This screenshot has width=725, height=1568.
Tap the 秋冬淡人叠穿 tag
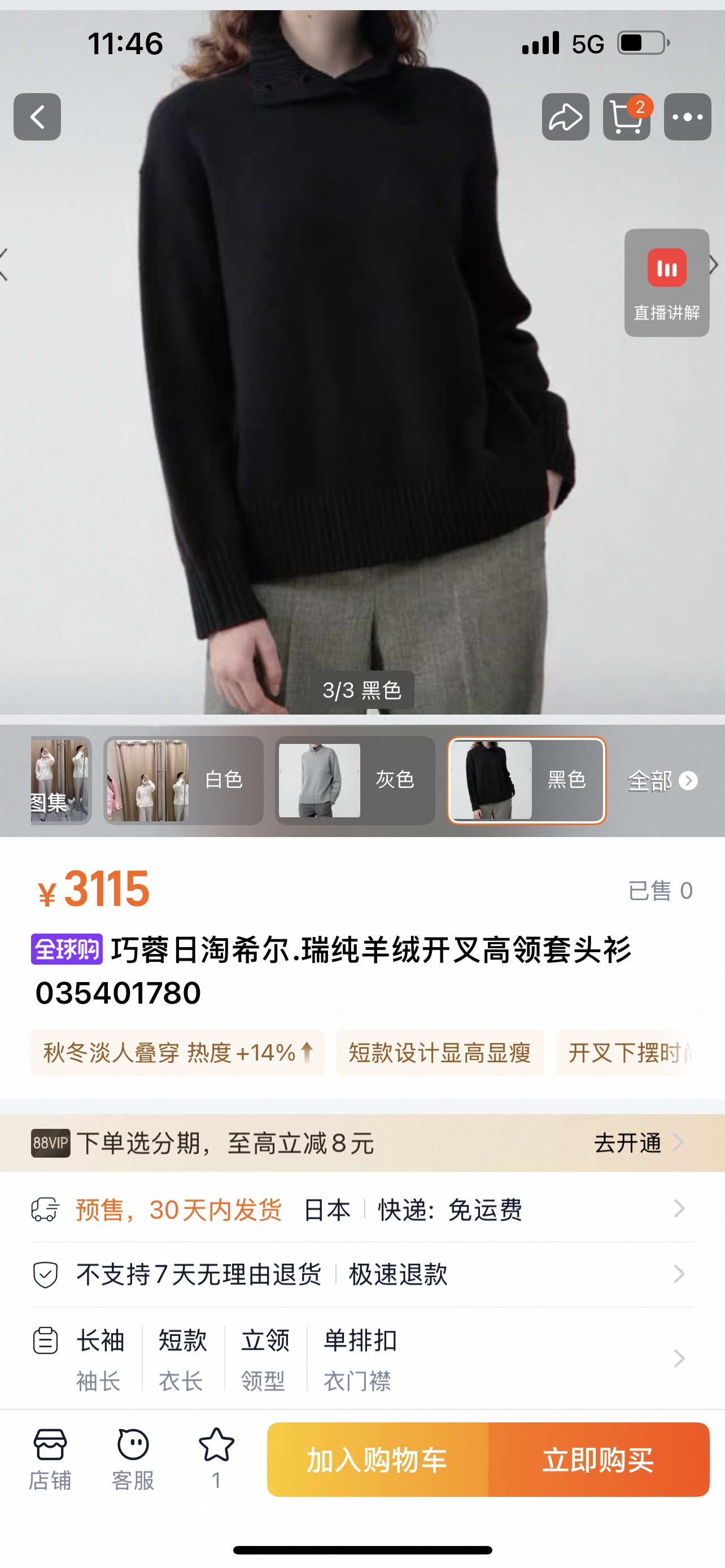[177, 1053]
